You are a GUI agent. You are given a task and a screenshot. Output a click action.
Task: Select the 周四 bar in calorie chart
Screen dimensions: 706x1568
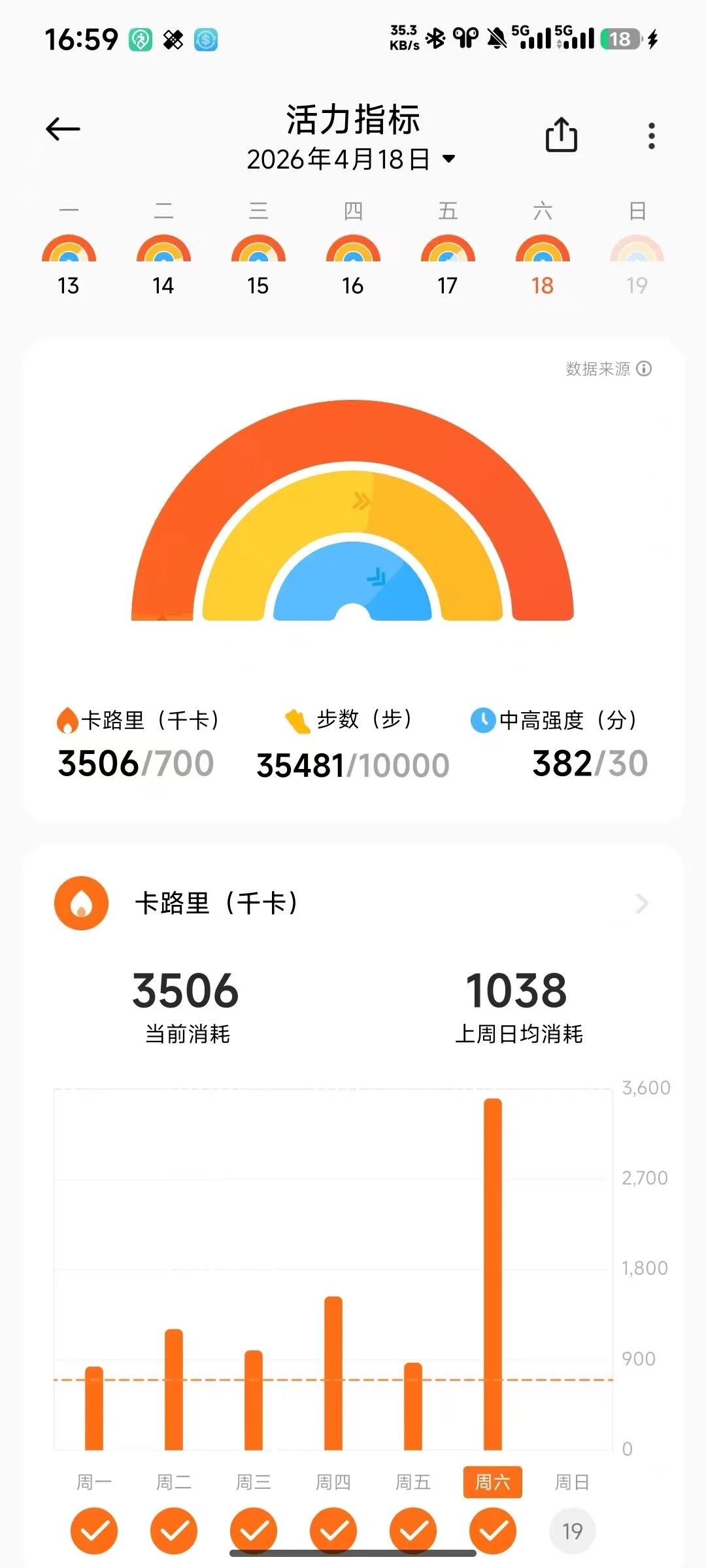pyautogui.click(x=333, y=1373)
